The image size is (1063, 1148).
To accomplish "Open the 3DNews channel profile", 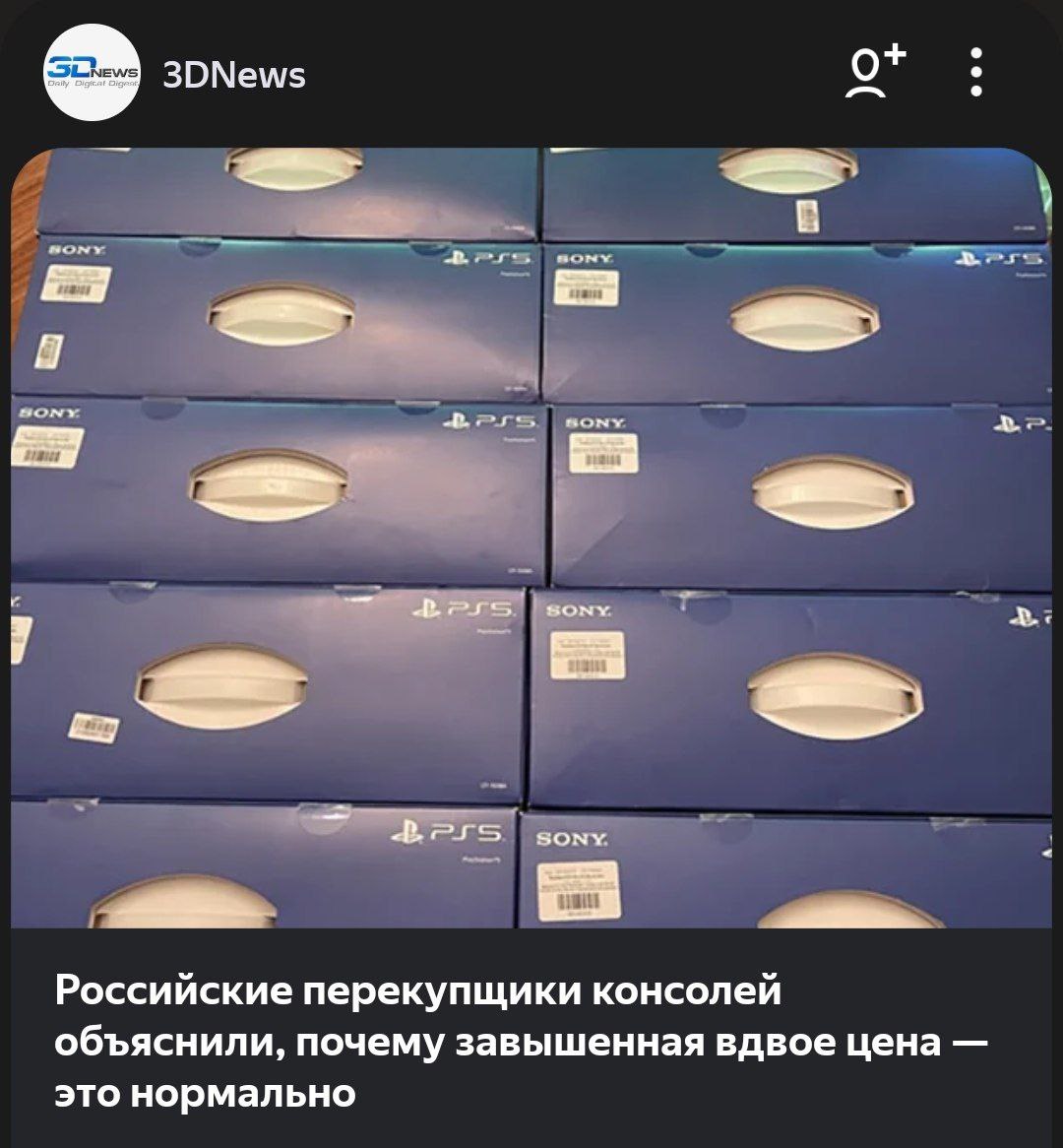I will [x=233, y=75].
